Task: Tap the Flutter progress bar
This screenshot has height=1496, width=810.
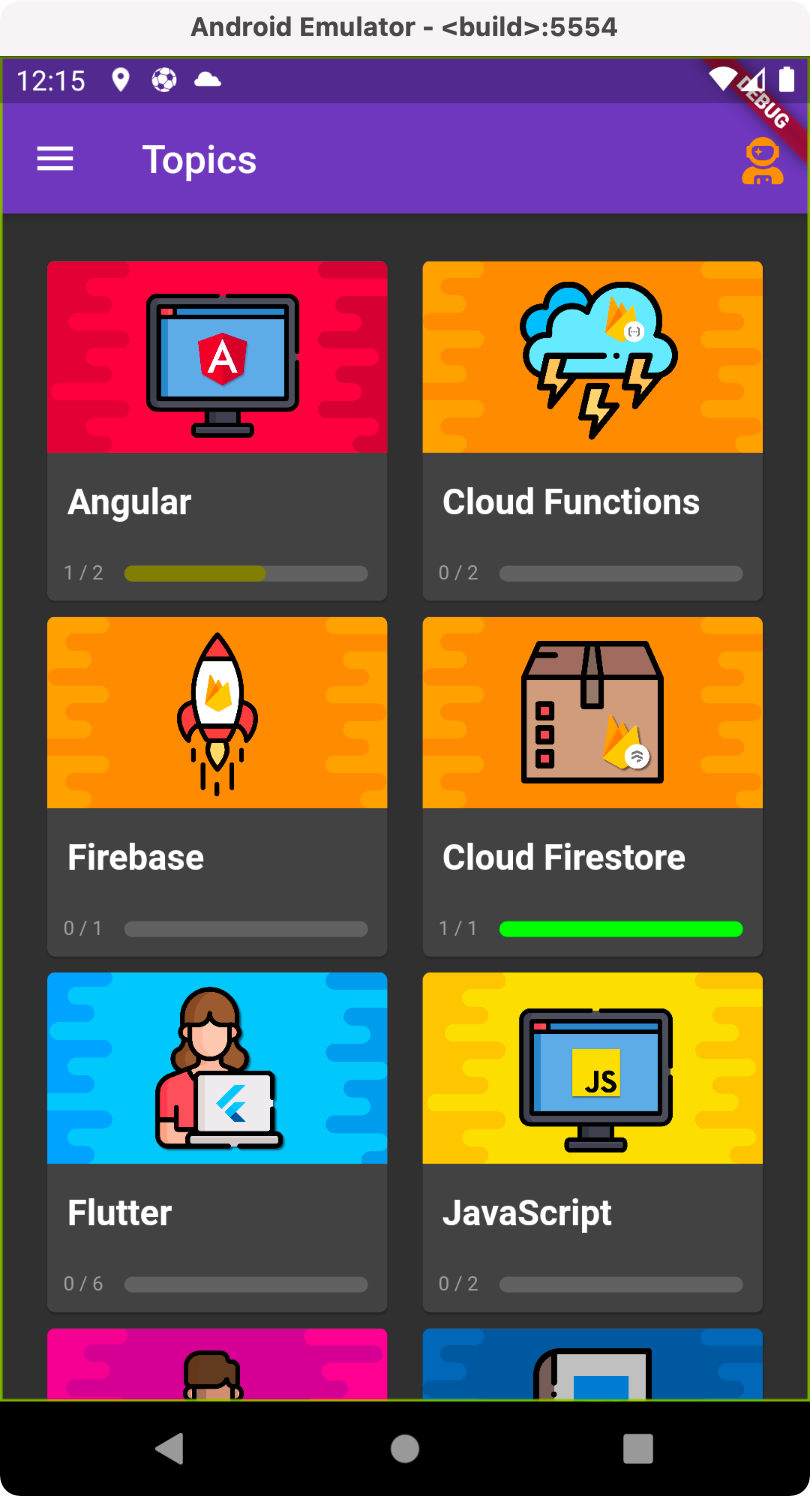Action: [245, 1284]
